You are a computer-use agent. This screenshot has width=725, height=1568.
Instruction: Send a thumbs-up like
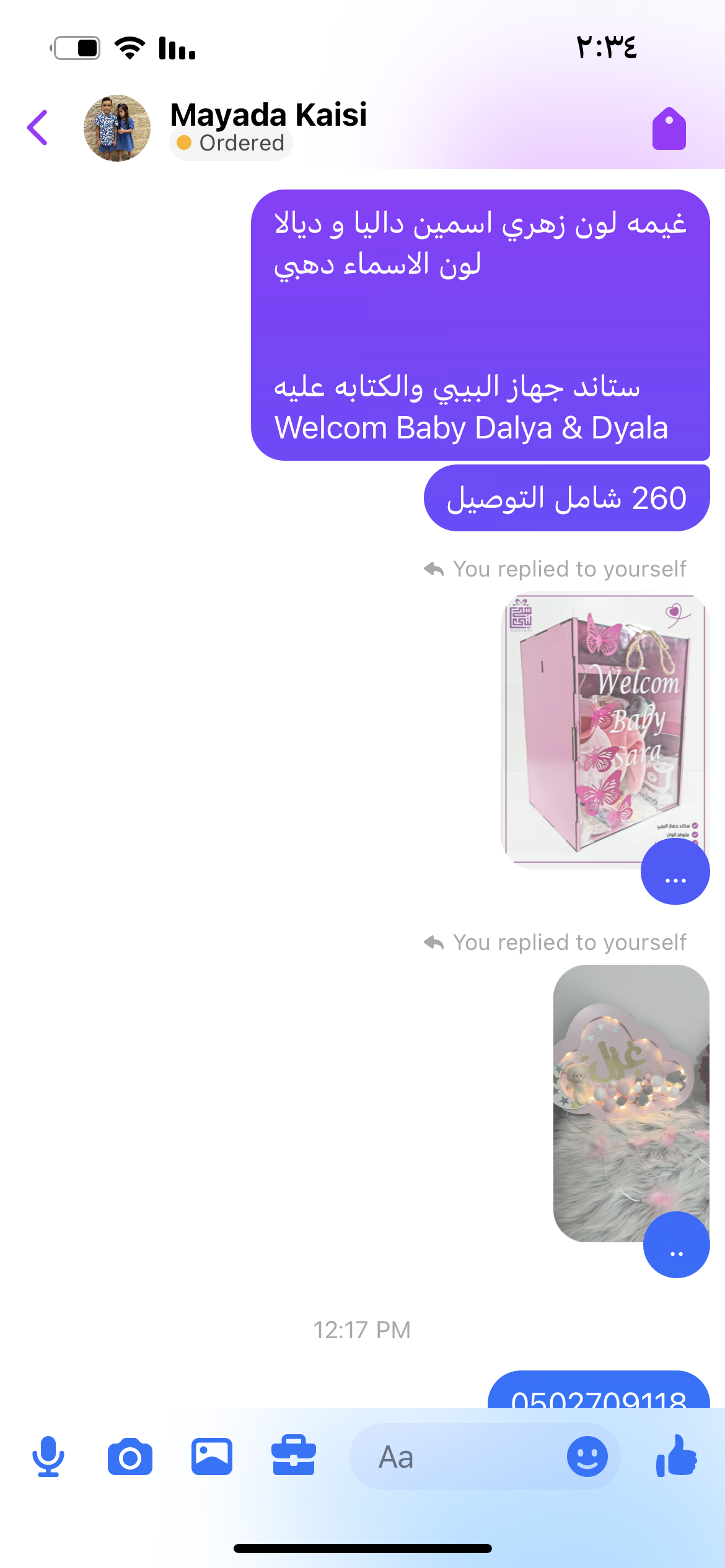[677, 1457]
